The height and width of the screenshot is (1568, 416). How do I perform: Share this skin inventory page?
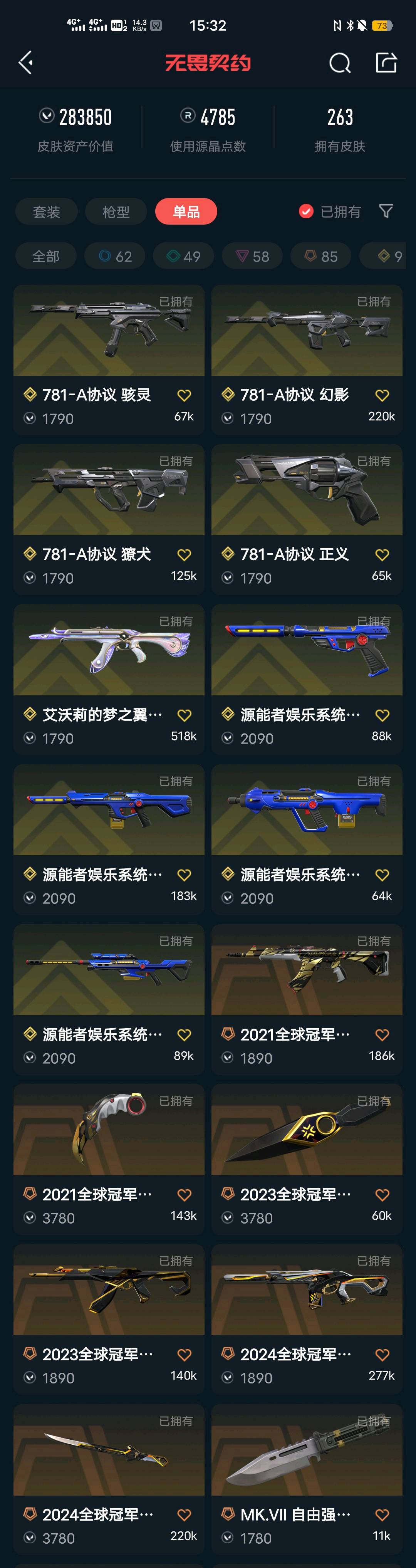click(386, 63)
